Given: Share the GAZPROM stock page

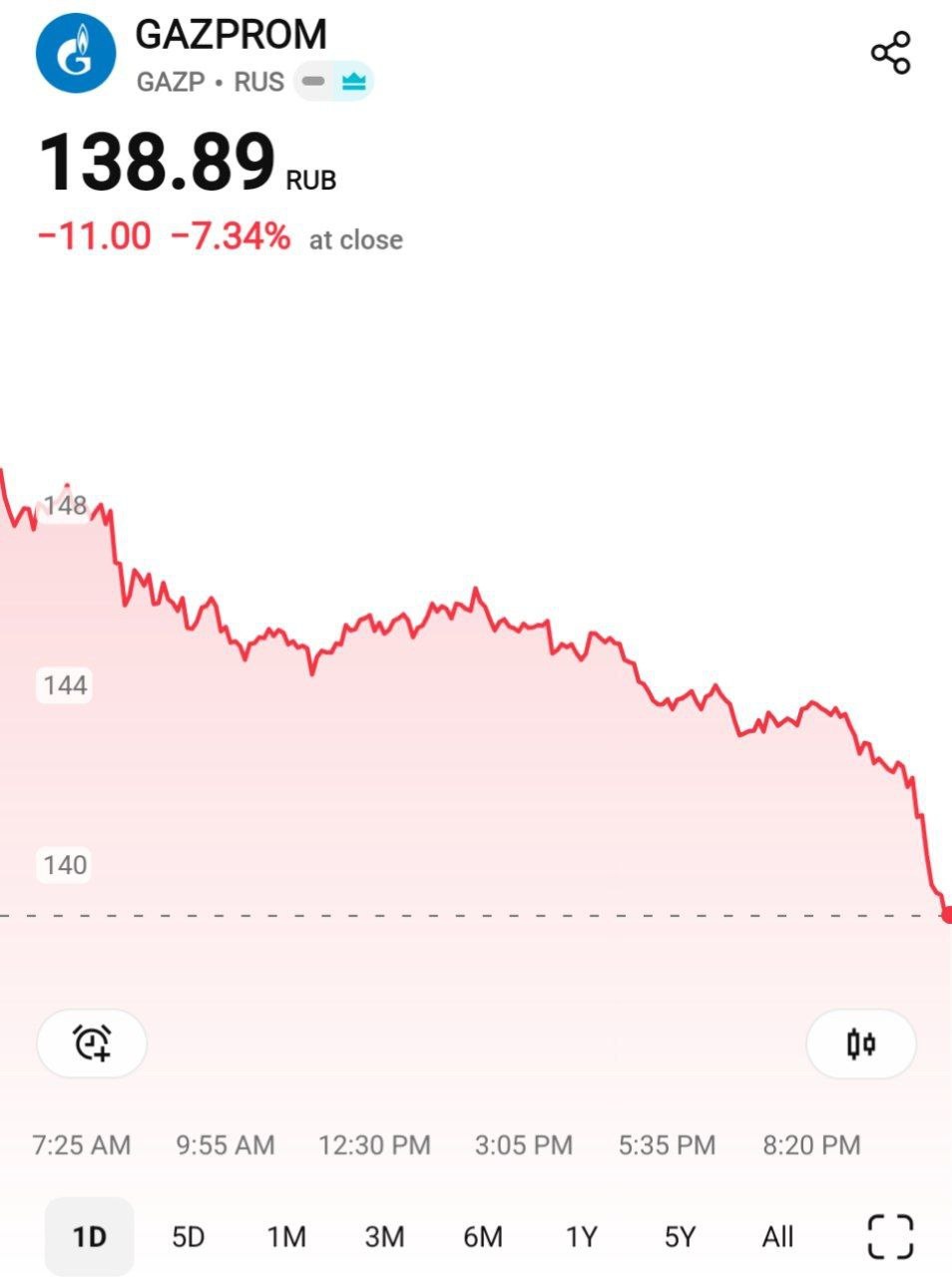Looking at the screenshot, I should point(890,53).
